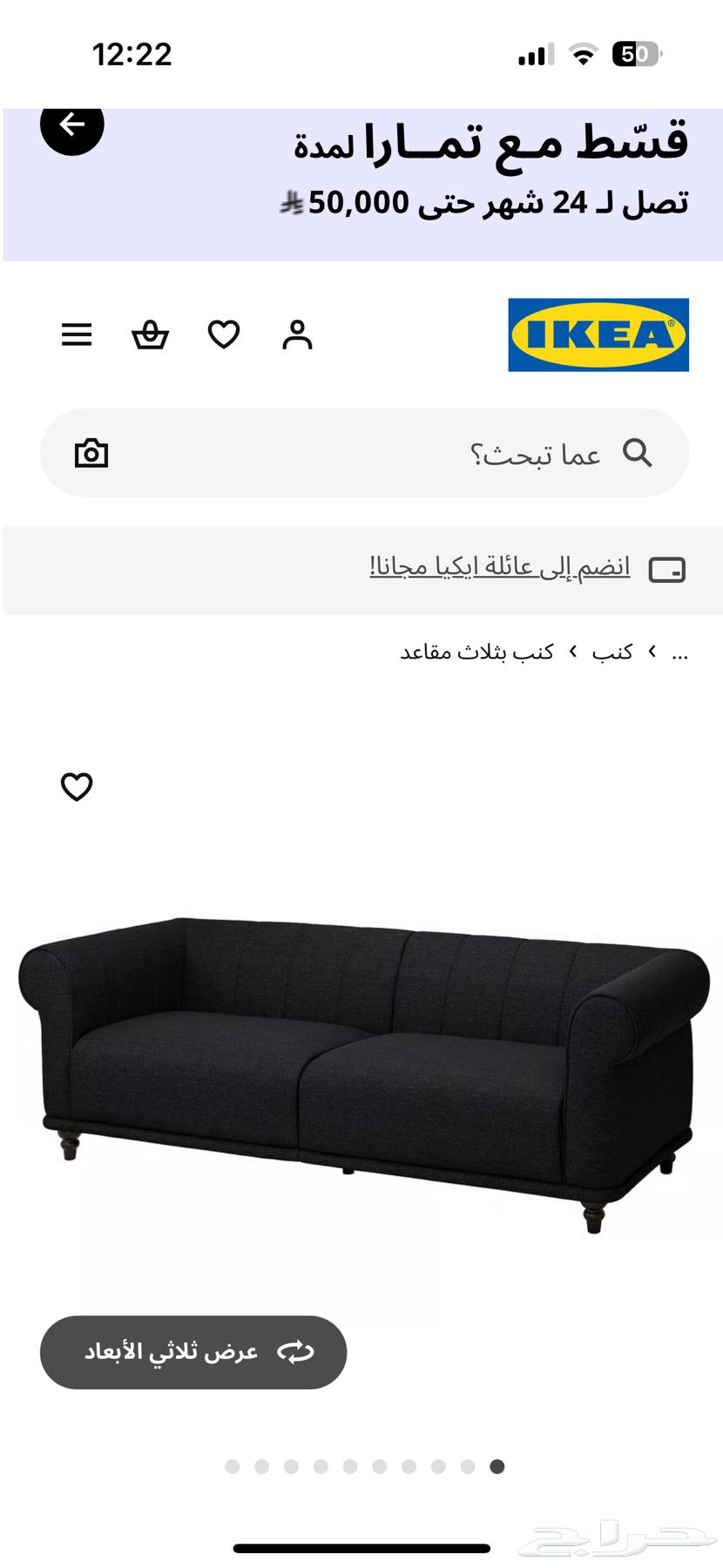The width and height of the screenshot is (723, 1568).
Task: Favorite the product using the top heart toggle
Action: point(77,787)
